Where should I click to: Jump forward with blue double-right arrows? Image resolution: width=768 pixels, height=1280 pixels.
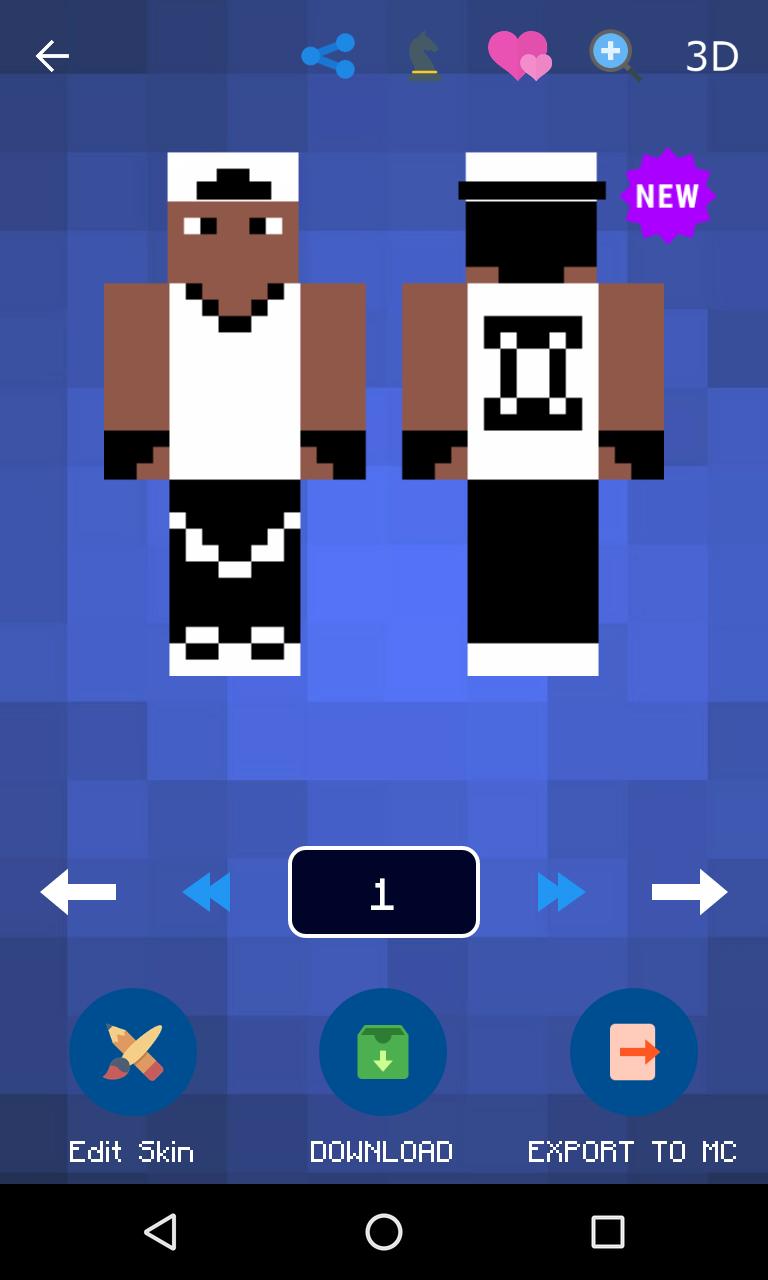tap(561, 892)
